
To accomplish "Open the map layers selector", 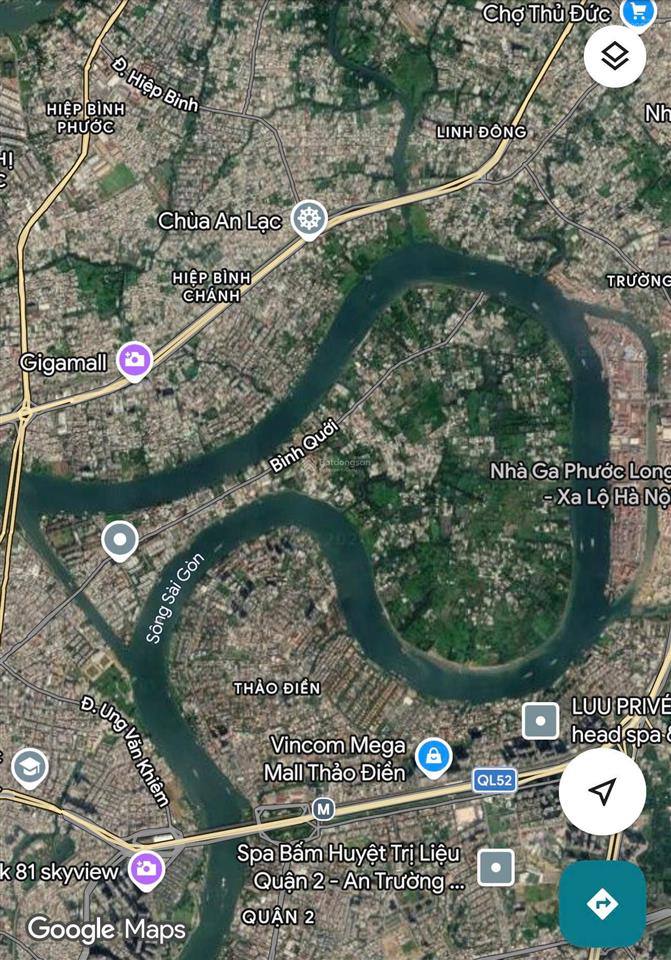I will click(x=614, y=56).
